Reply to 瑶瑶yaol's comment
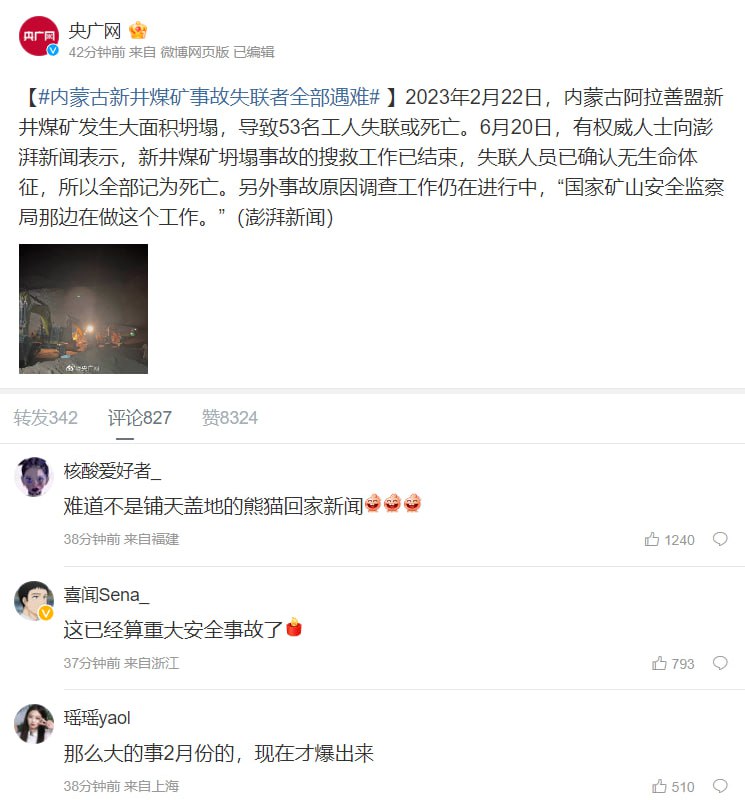The height and width of the screenshot is (800, 745). pyautogui.click(x=719, y=786)
